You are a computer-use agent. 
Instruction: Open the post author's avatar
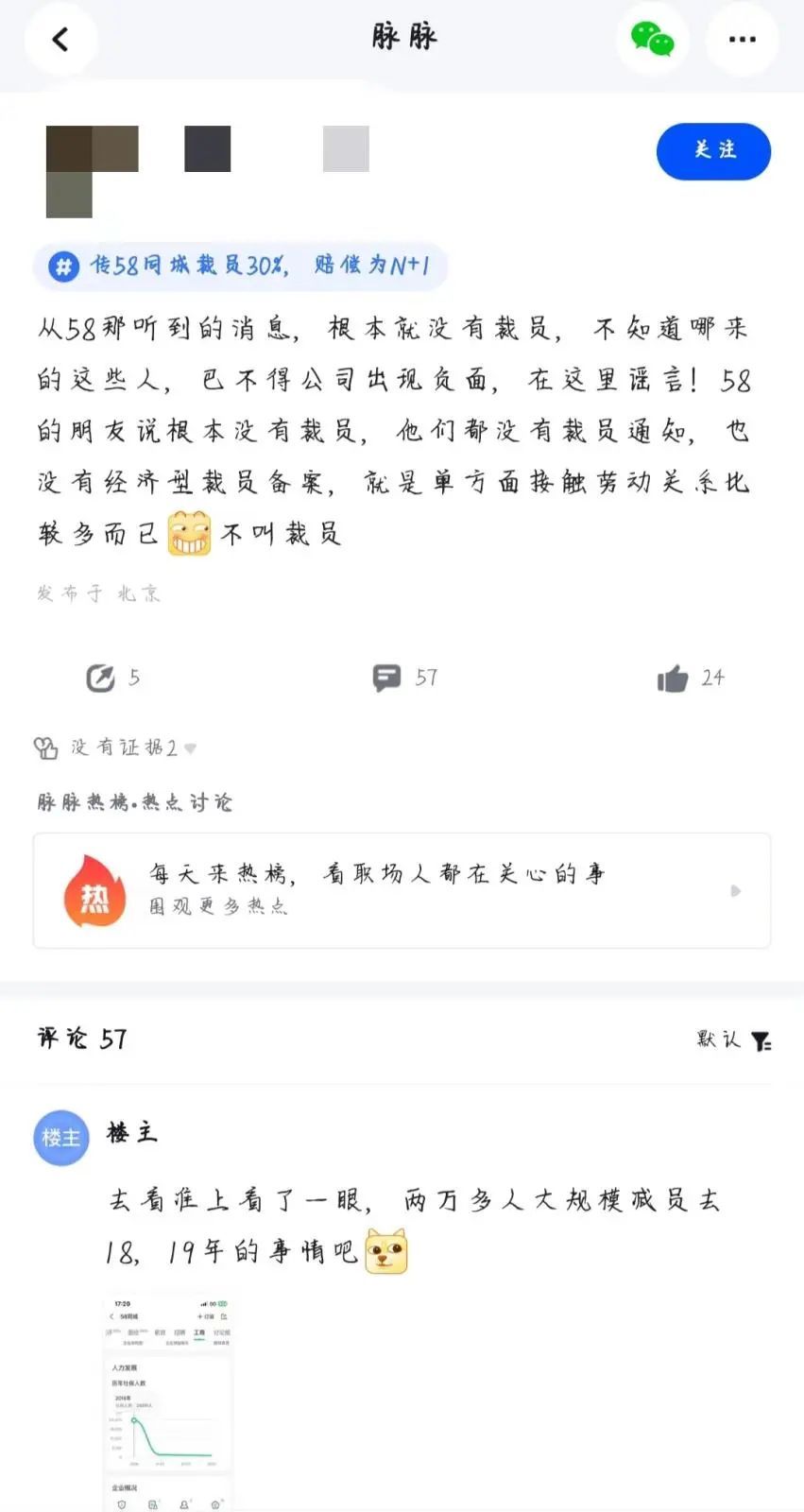point(92,170)
